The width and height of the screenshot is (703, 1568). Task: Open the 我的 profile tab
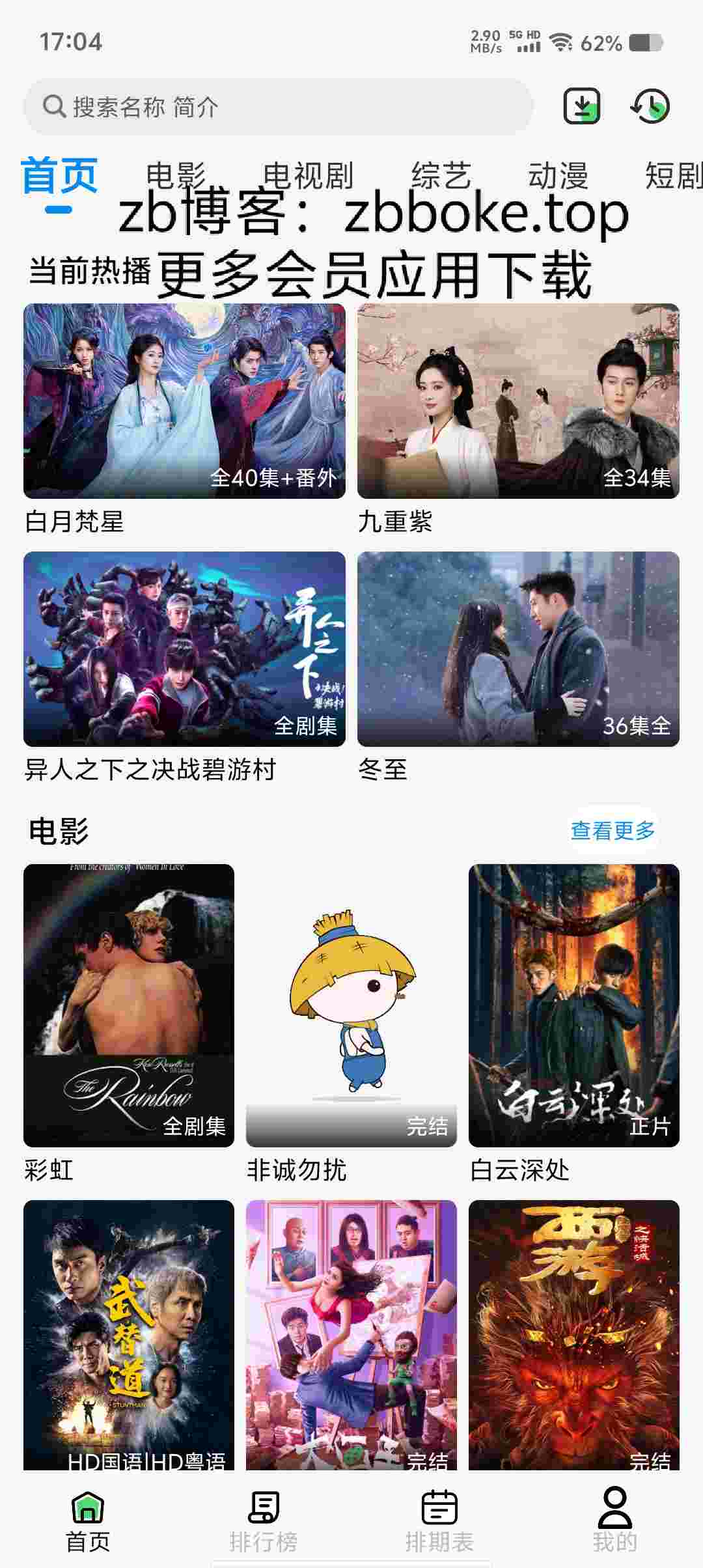[615, 1519]
